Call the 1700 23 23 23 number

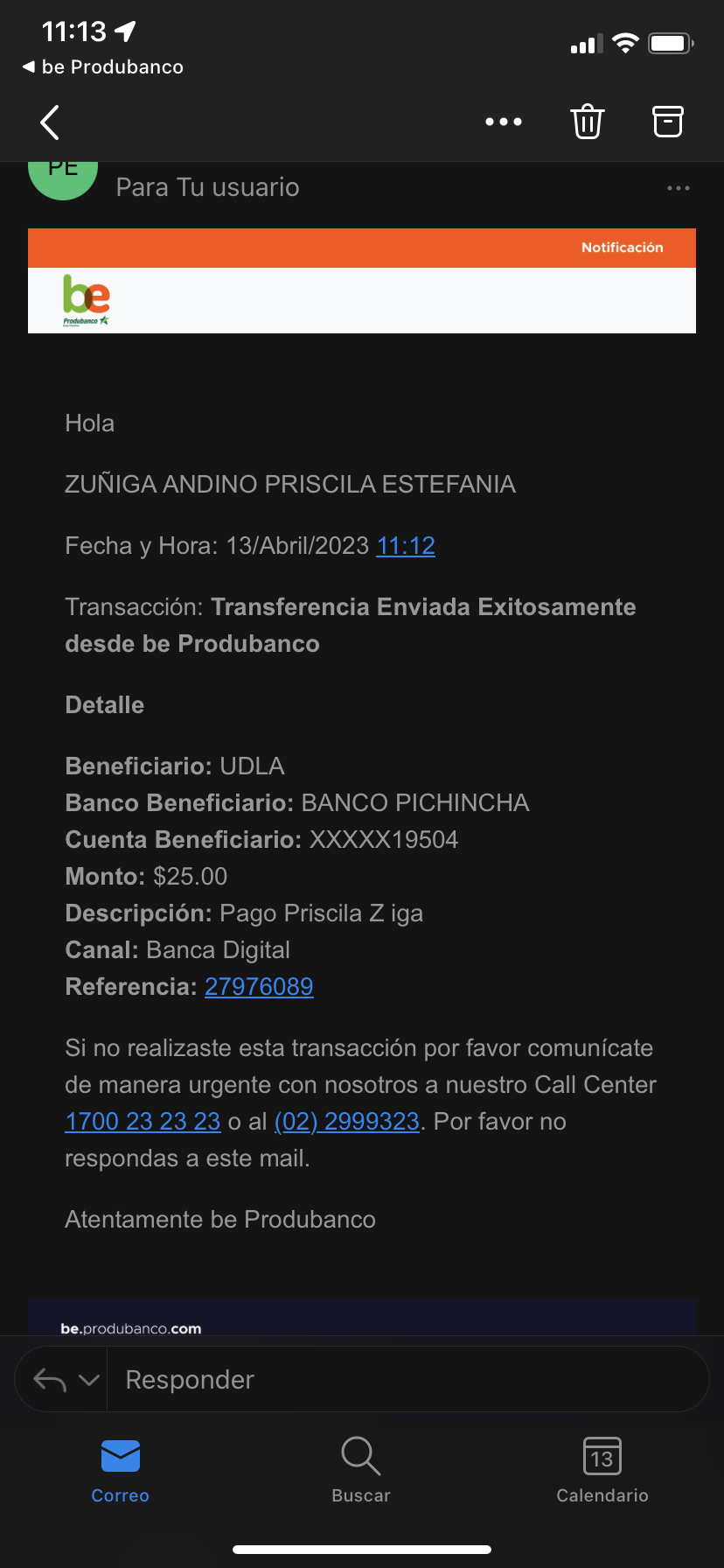[143, 1122]
